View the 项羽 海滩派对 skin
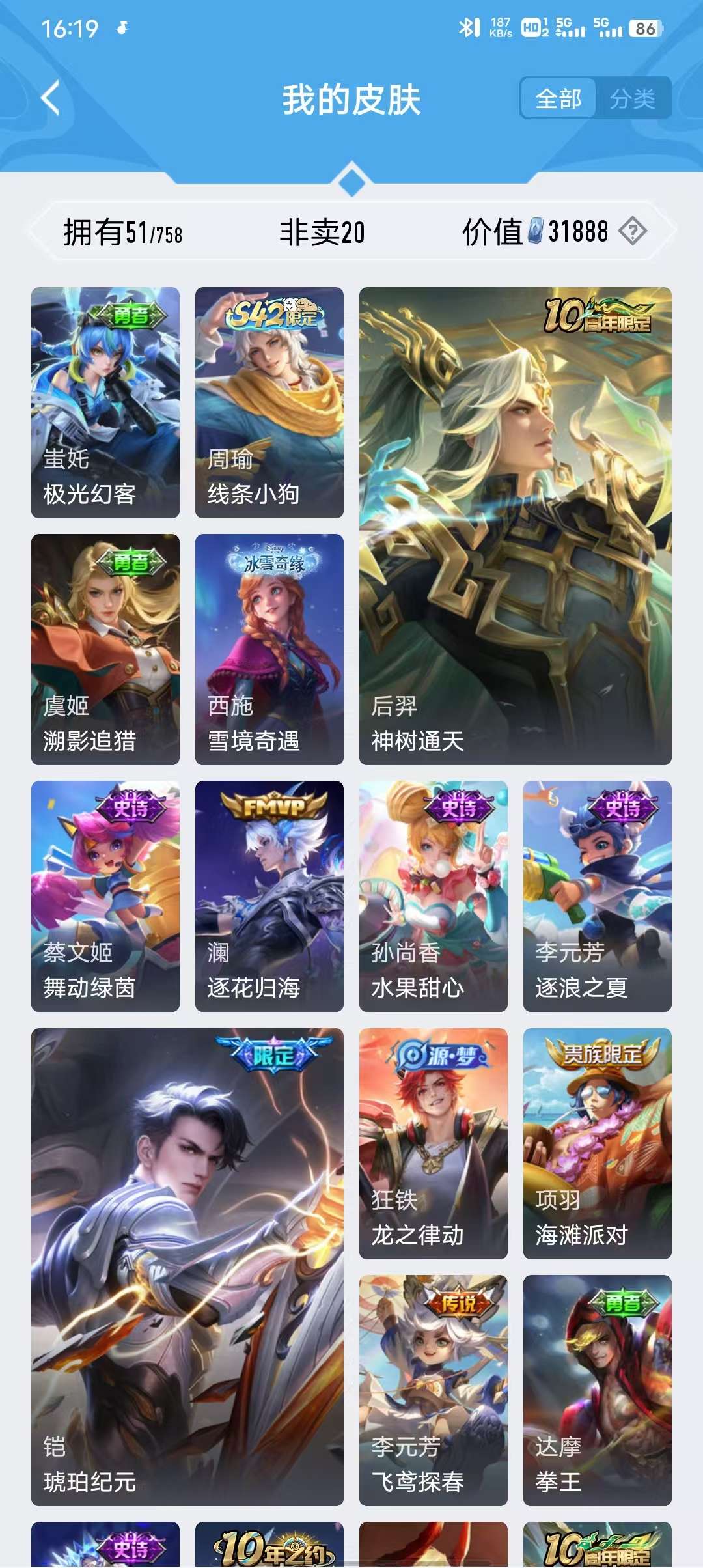 pyautogui.click(x=597, y=1143)
